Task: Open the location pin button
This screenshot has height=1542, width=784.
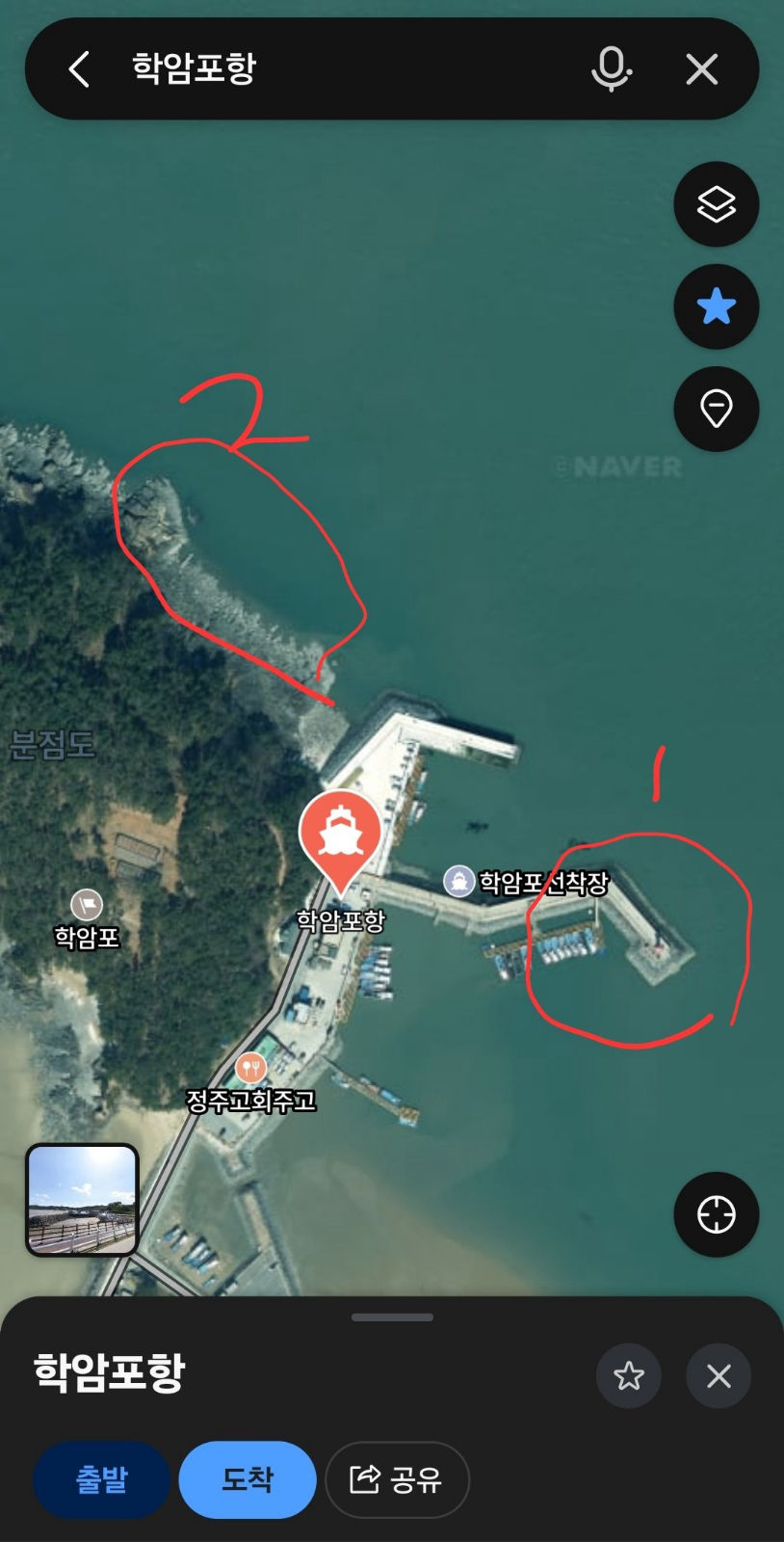Action: [717, 409]
